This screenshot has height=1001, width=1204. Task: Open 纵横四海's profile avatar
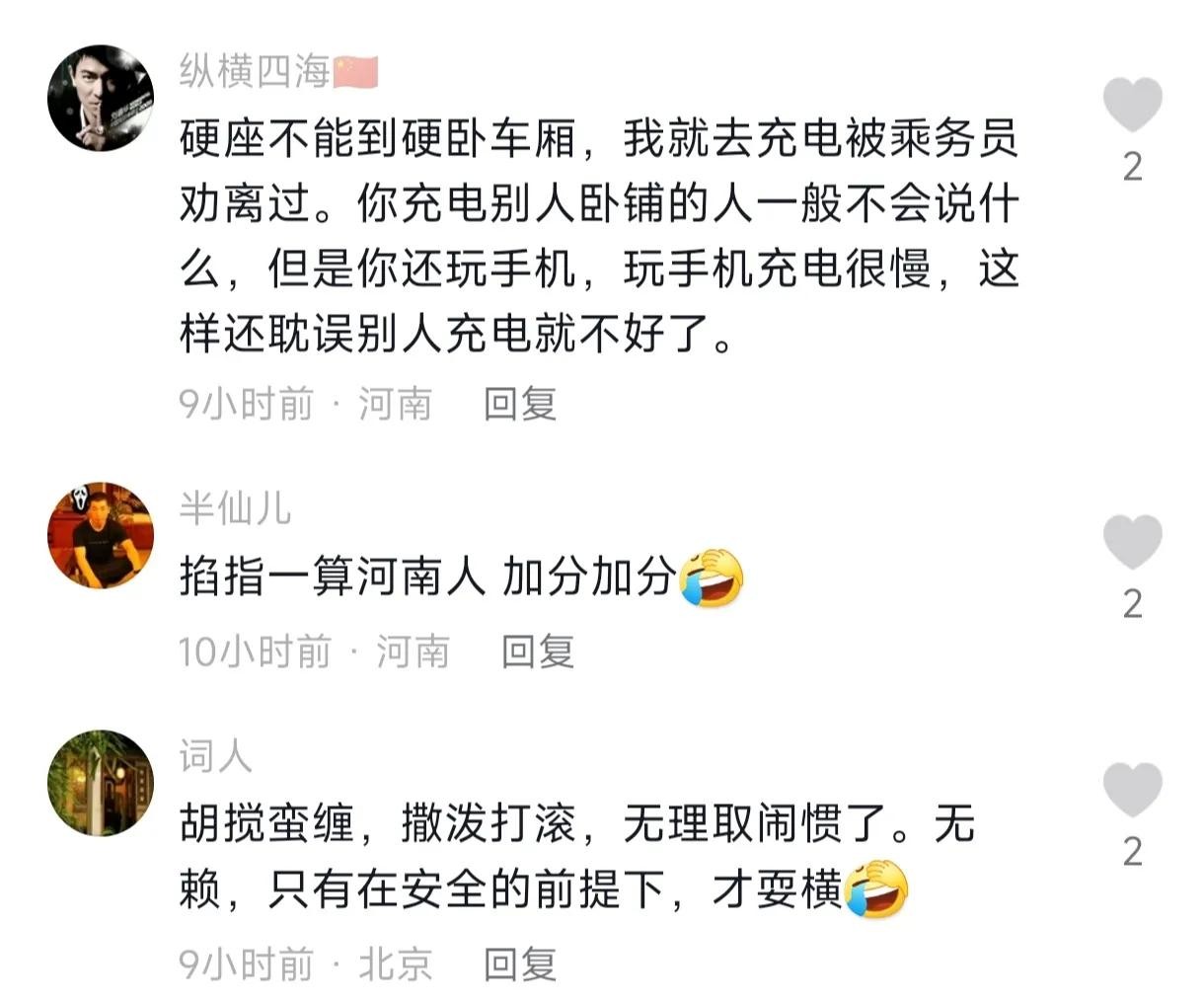(x=101, y=98)
